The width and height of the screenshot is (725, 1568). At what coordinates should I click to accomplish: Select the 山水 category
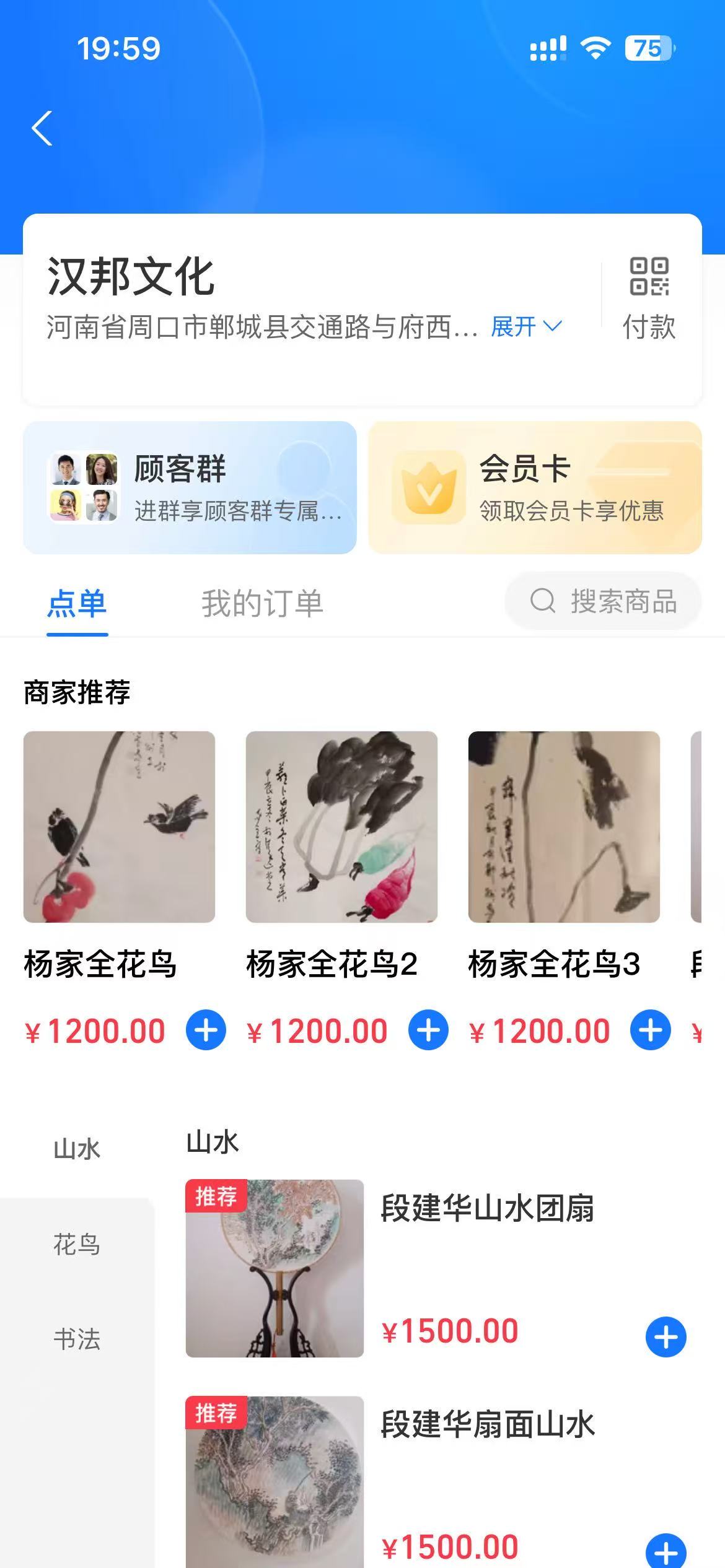tap(77, 1149)
